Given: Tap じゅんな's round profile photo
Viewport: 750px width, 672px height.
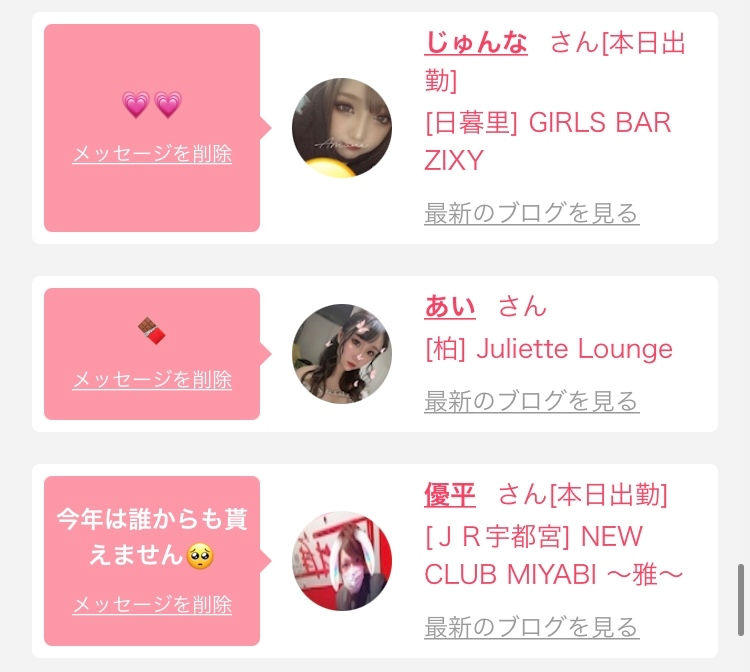Looking at the screenshot, I should coord(342,128).
